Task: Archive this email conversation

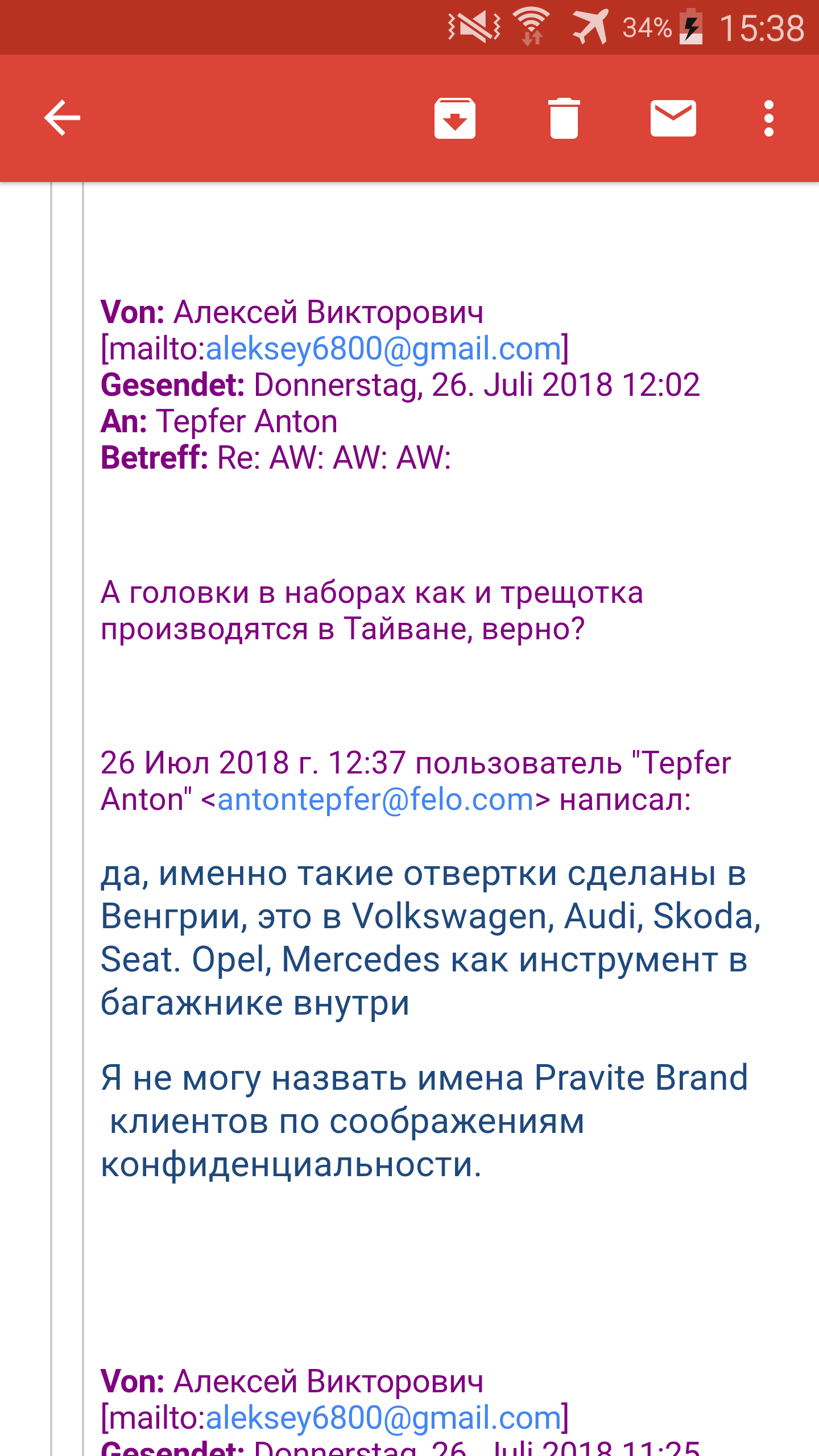Action: tap(454, 118)
